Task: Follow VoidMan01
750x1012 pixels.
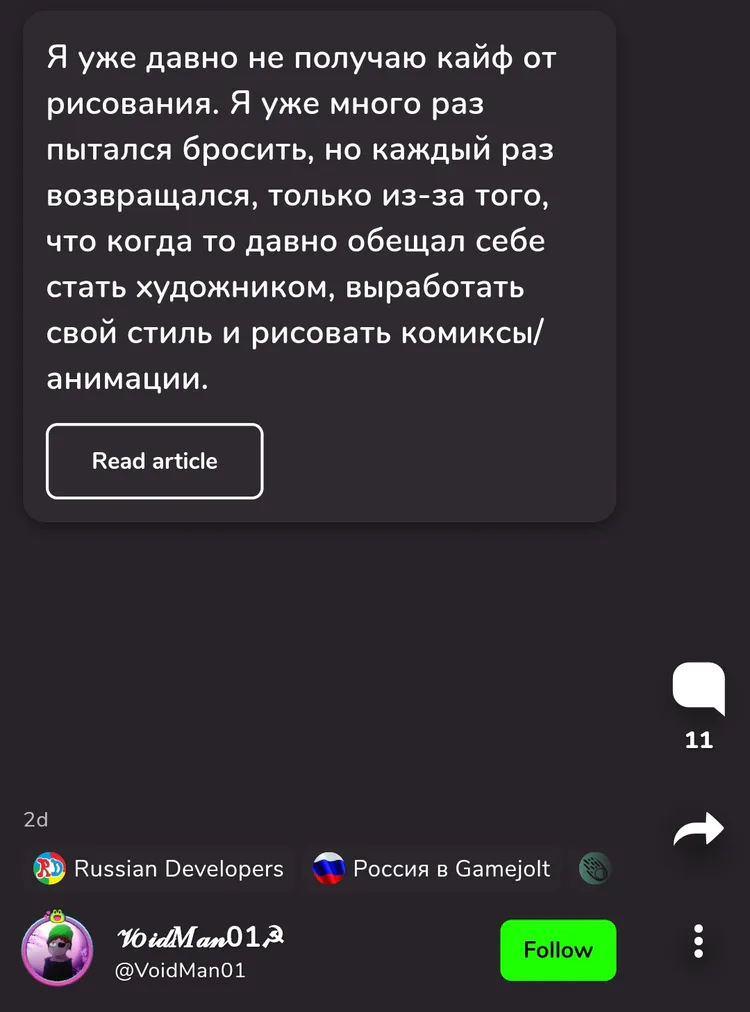Action: [x=558, y=950]
